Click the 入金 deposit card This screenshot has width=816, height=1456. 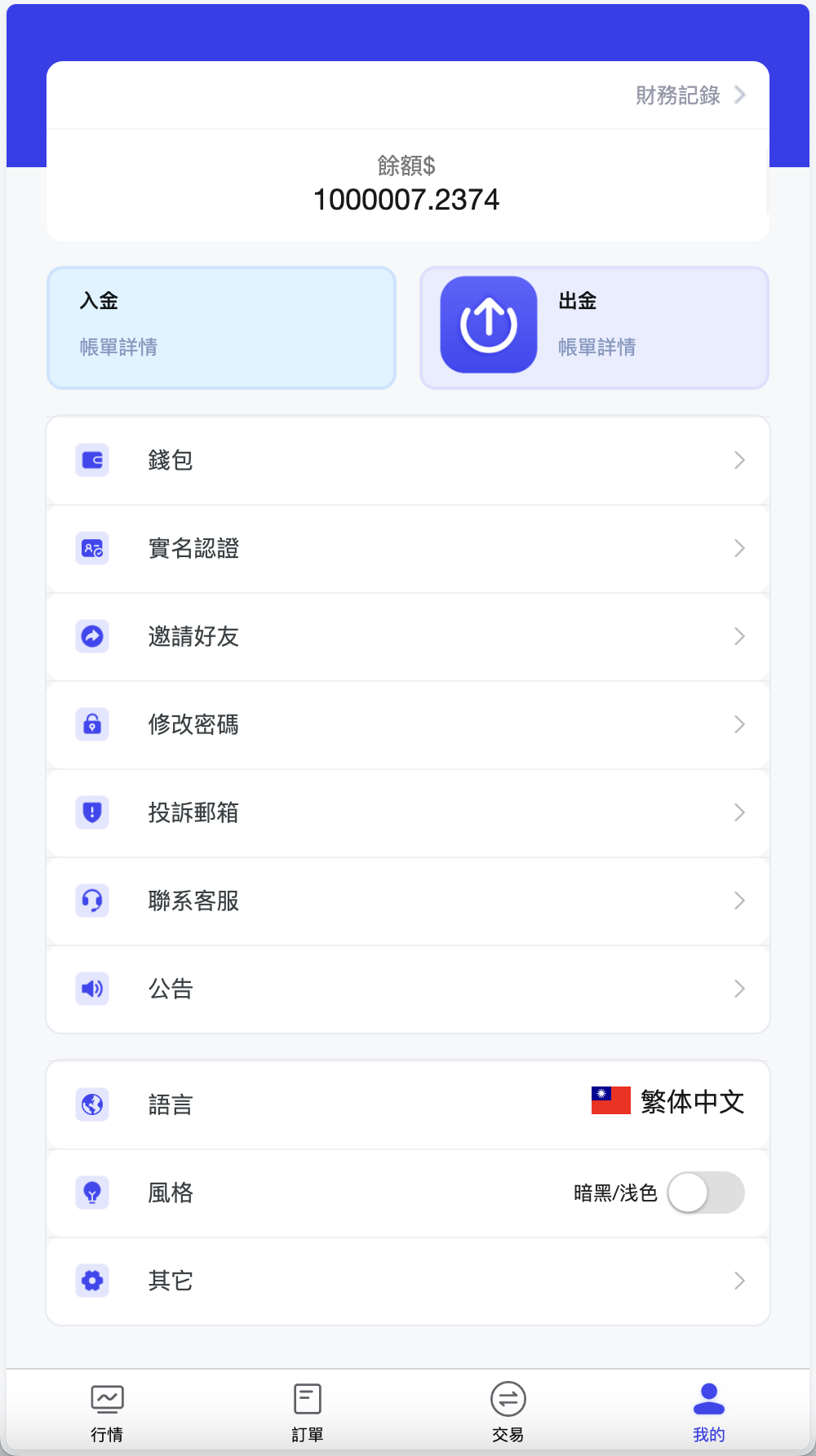(221, 326)
